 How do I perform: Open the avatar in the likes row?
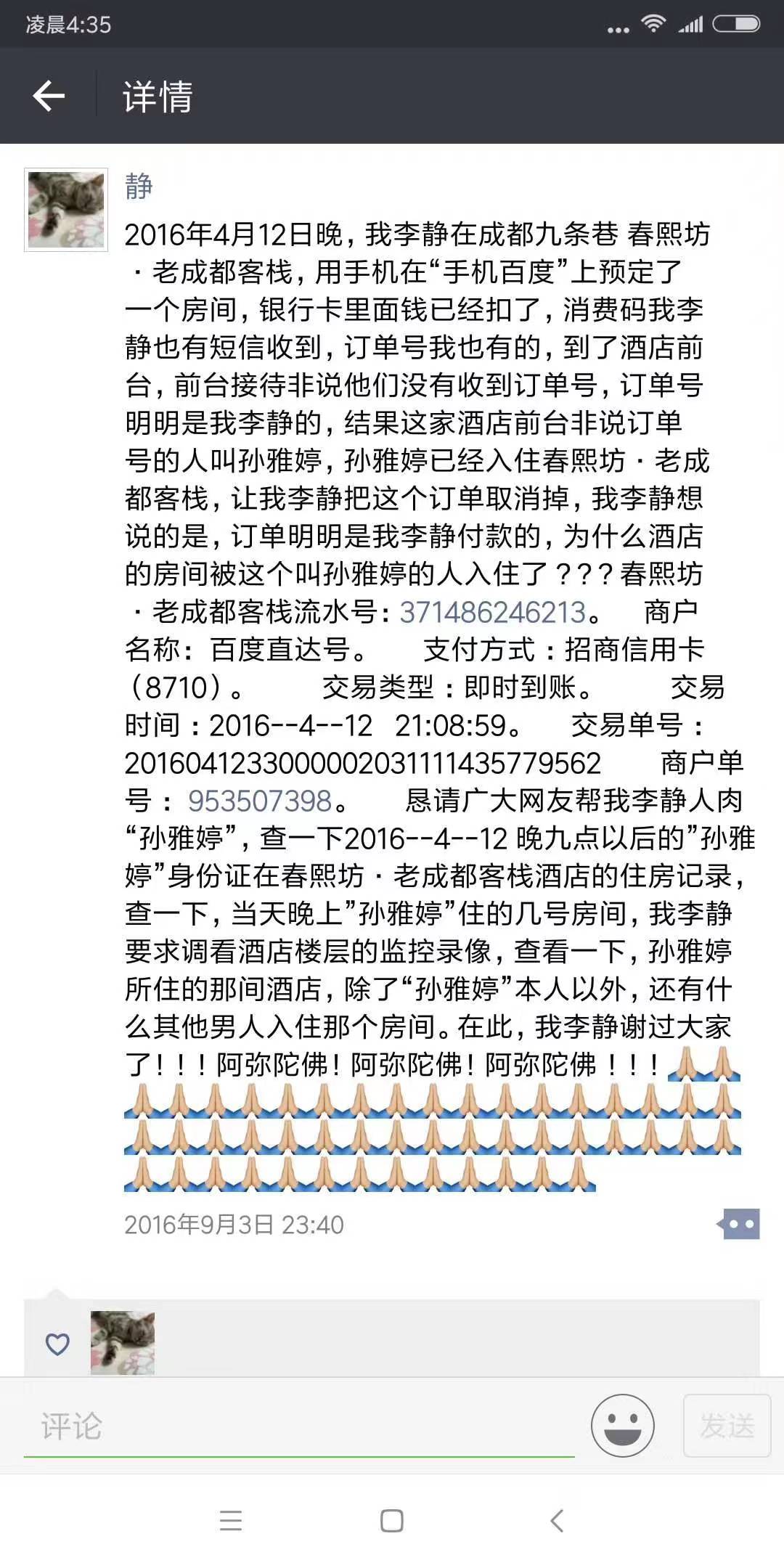[123, 1342]
